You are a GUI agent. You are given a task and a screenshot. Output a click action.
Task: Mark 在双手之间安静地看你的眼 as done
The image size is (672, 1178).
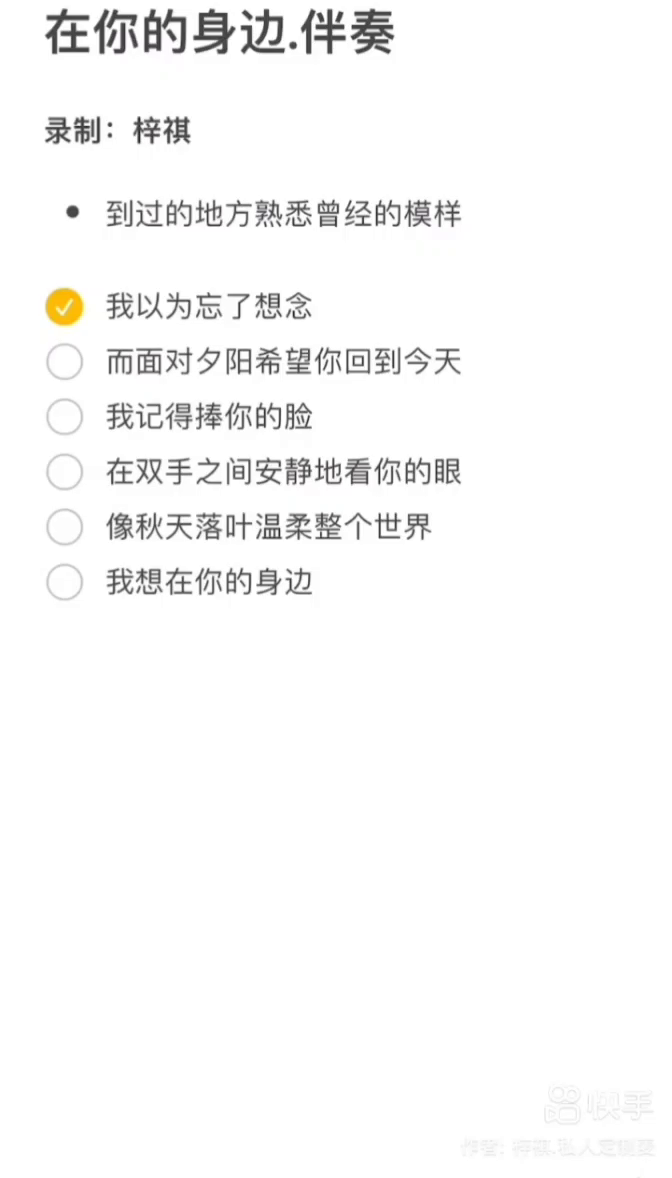coord(64,472)
